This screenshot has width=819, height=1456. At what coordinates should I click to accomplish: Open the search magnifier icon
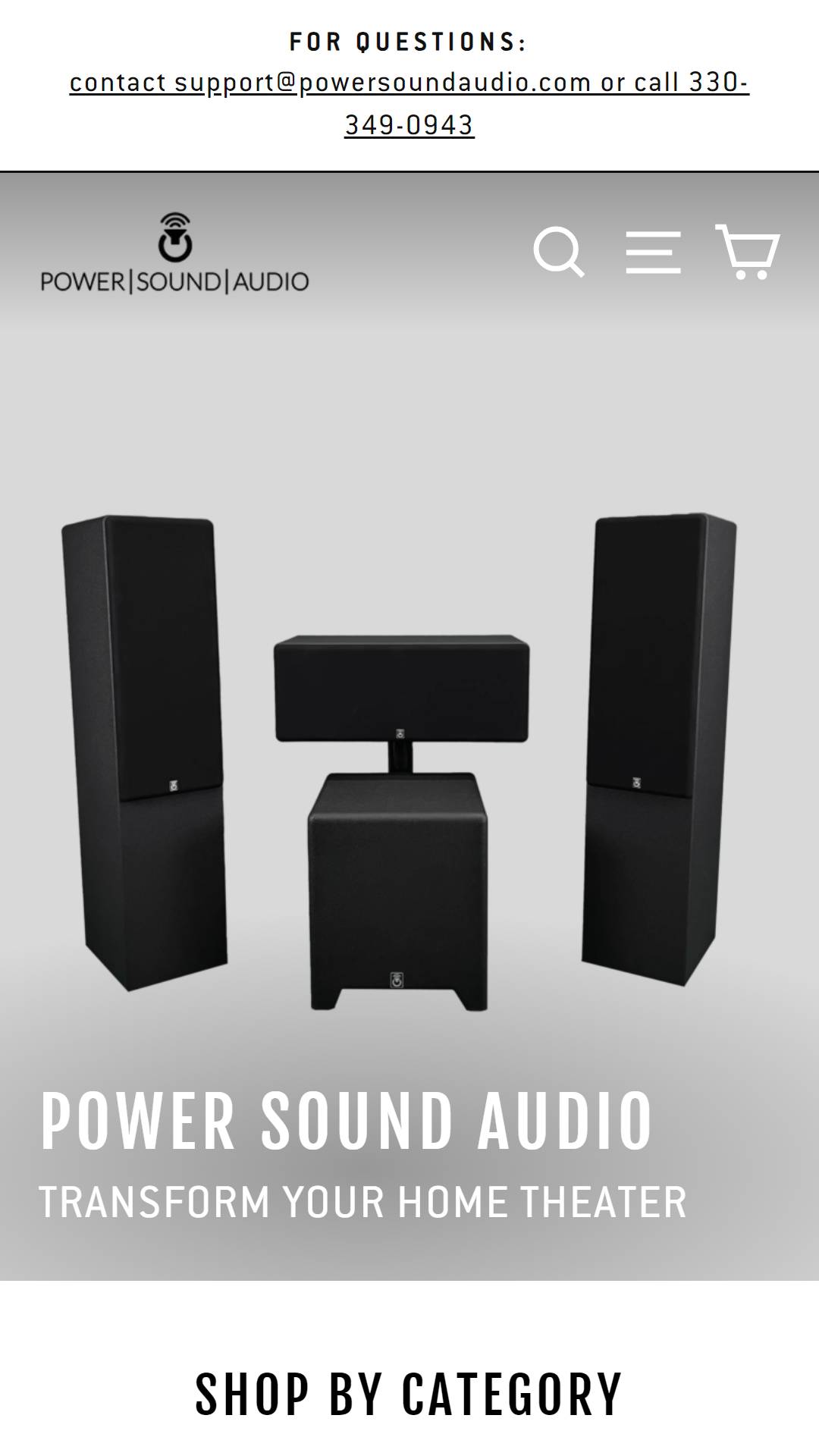[x=559, y=252]
